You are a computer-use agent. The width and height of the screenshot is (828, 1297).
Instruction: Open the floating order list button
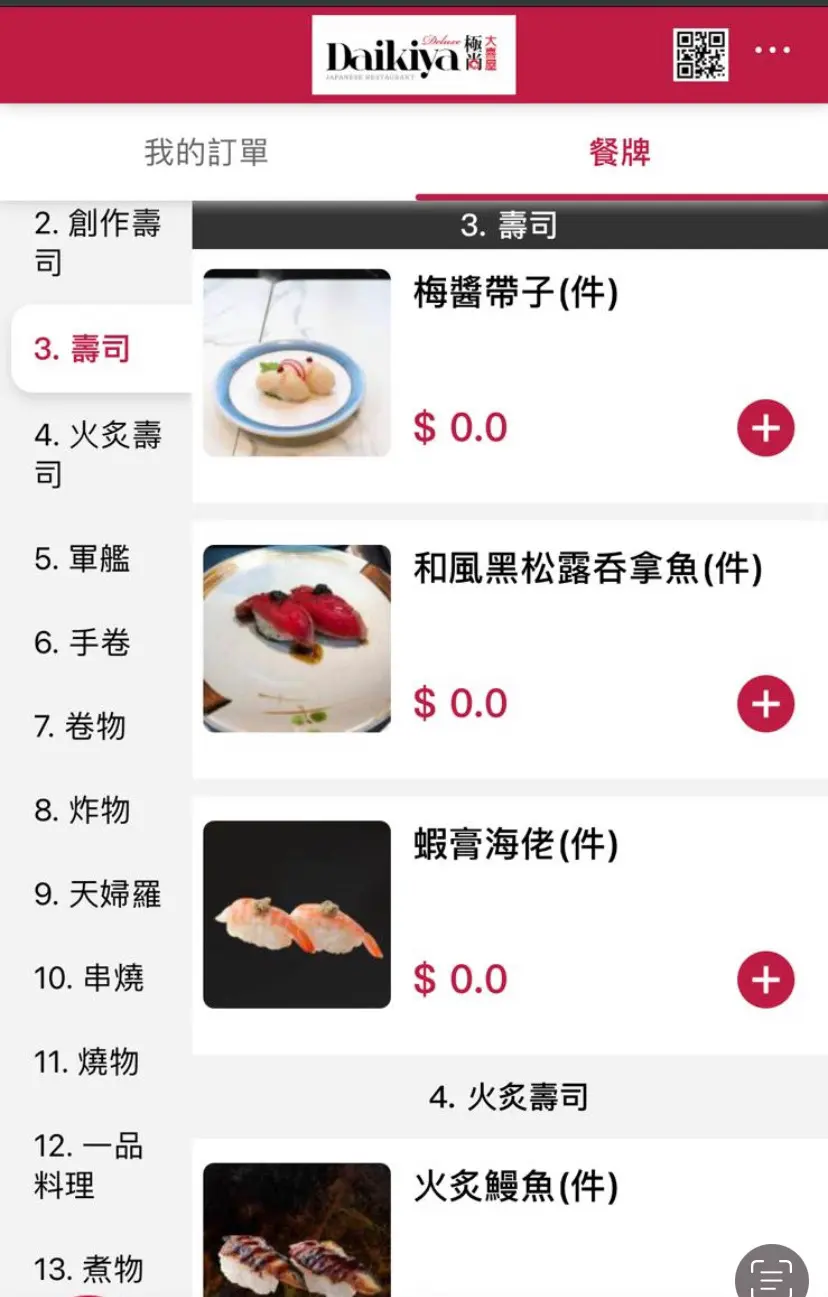pos(772,1274)
